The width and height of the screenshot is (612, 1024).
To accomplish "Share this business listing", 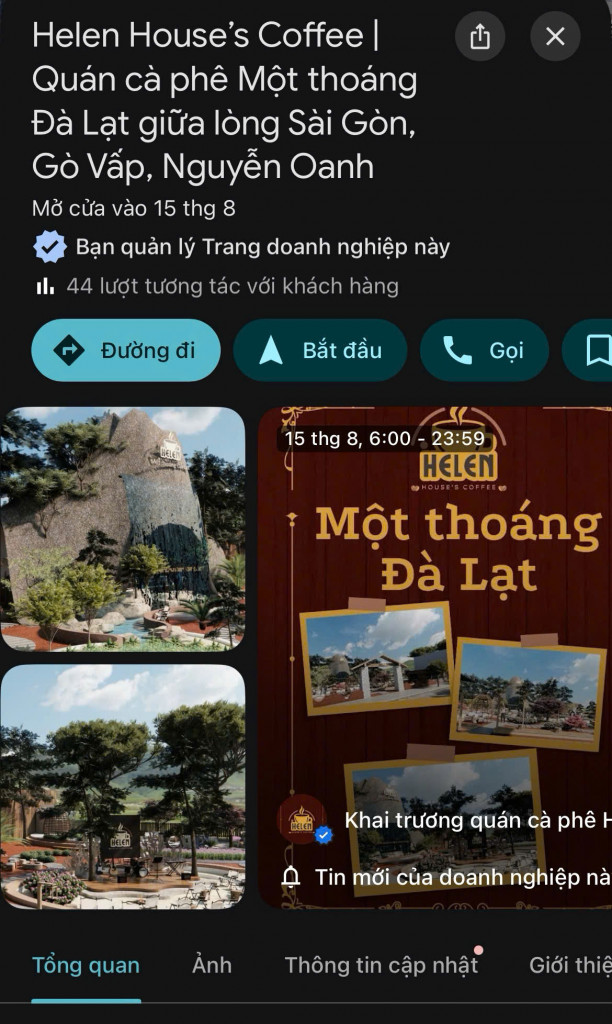I will [480, 36].
